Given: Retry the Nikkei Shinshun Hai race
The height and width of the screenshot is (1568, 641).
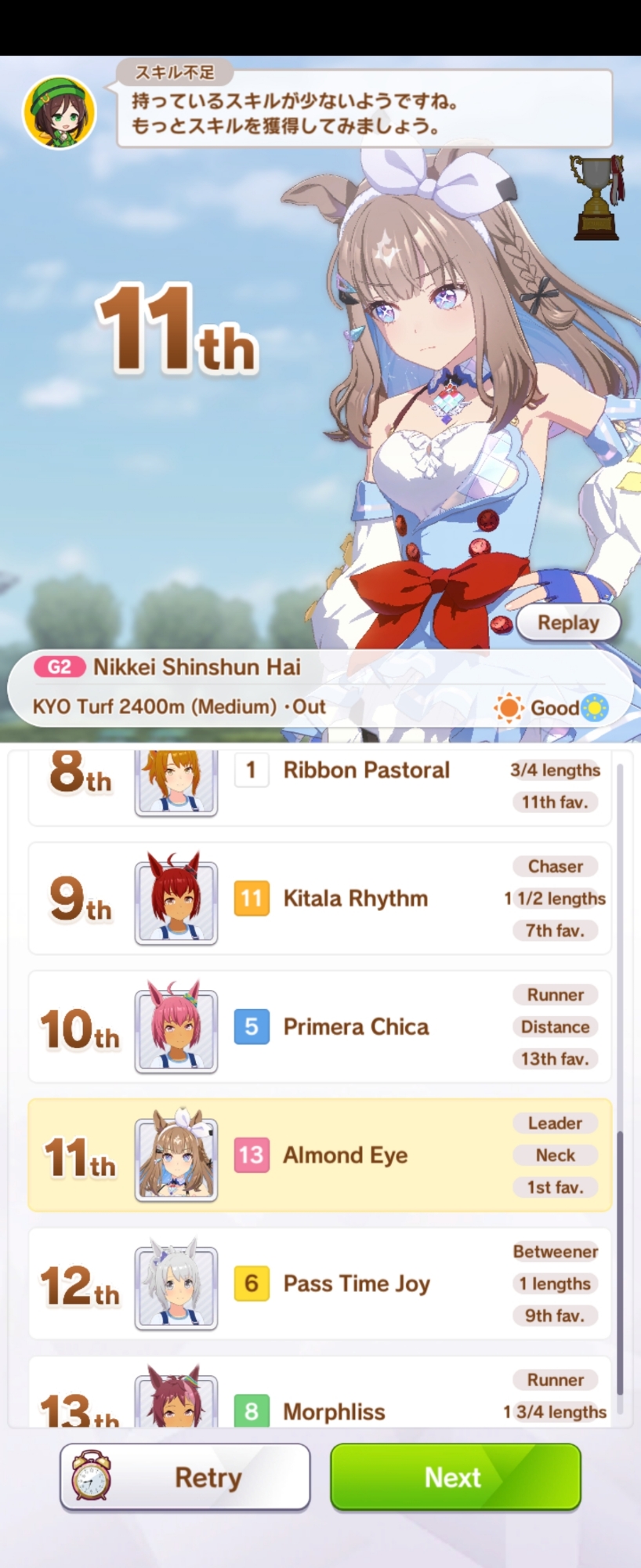Looking at the screenshot, I should (x=186, y=1477).
